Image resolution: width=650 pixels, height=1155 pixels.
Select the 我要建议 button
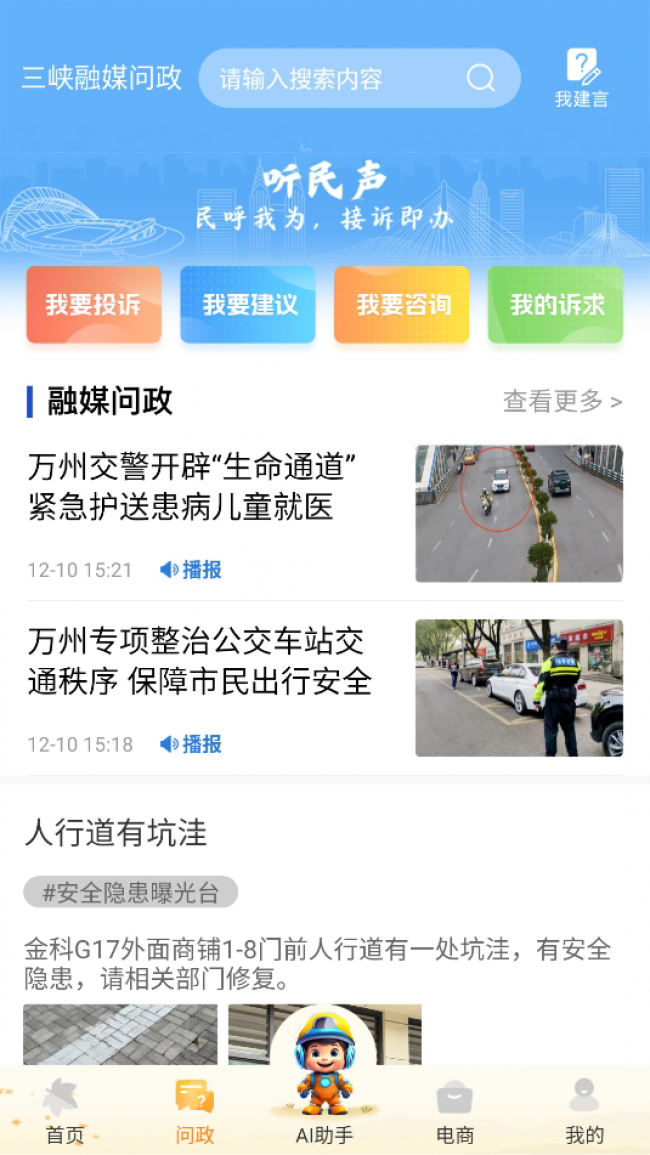click(x=248, y=305)
